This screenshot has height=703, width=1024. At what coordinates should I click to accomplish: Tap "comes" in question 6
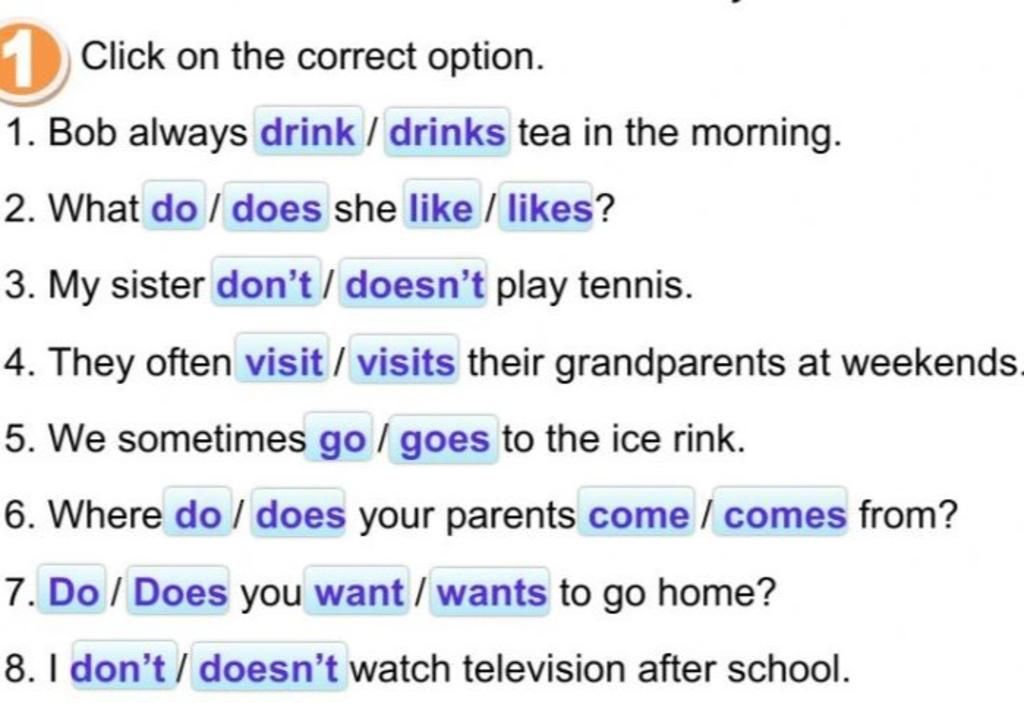coord(785,515)
